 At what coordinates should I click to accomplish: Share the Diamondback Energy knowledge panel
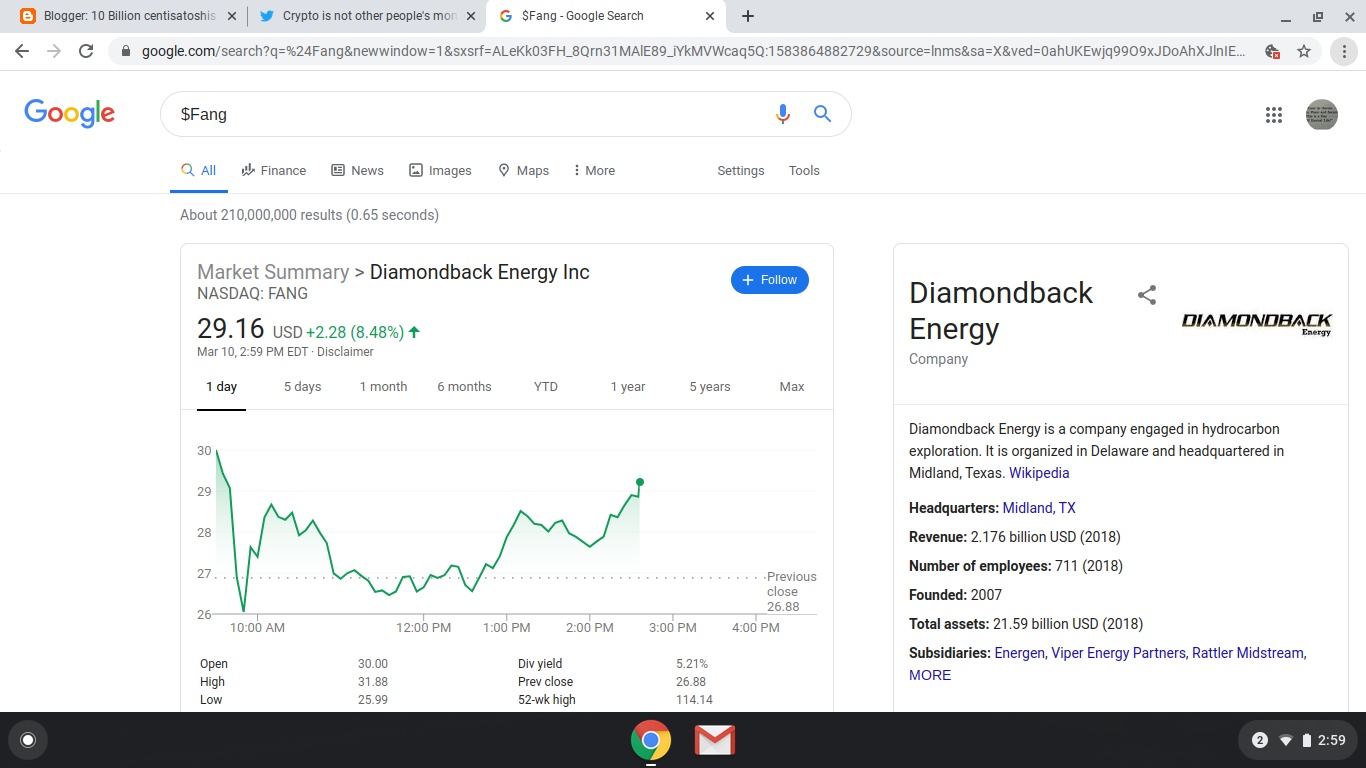click(1147, 295)
